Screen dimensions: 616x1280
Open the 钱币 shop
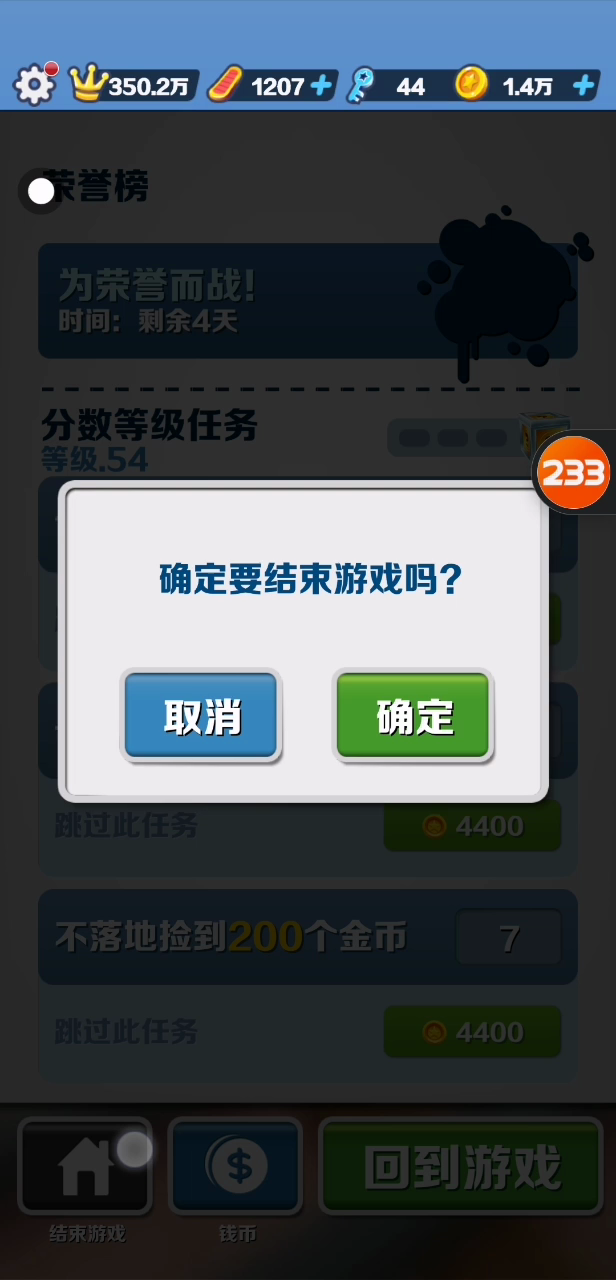point(237,1166)
